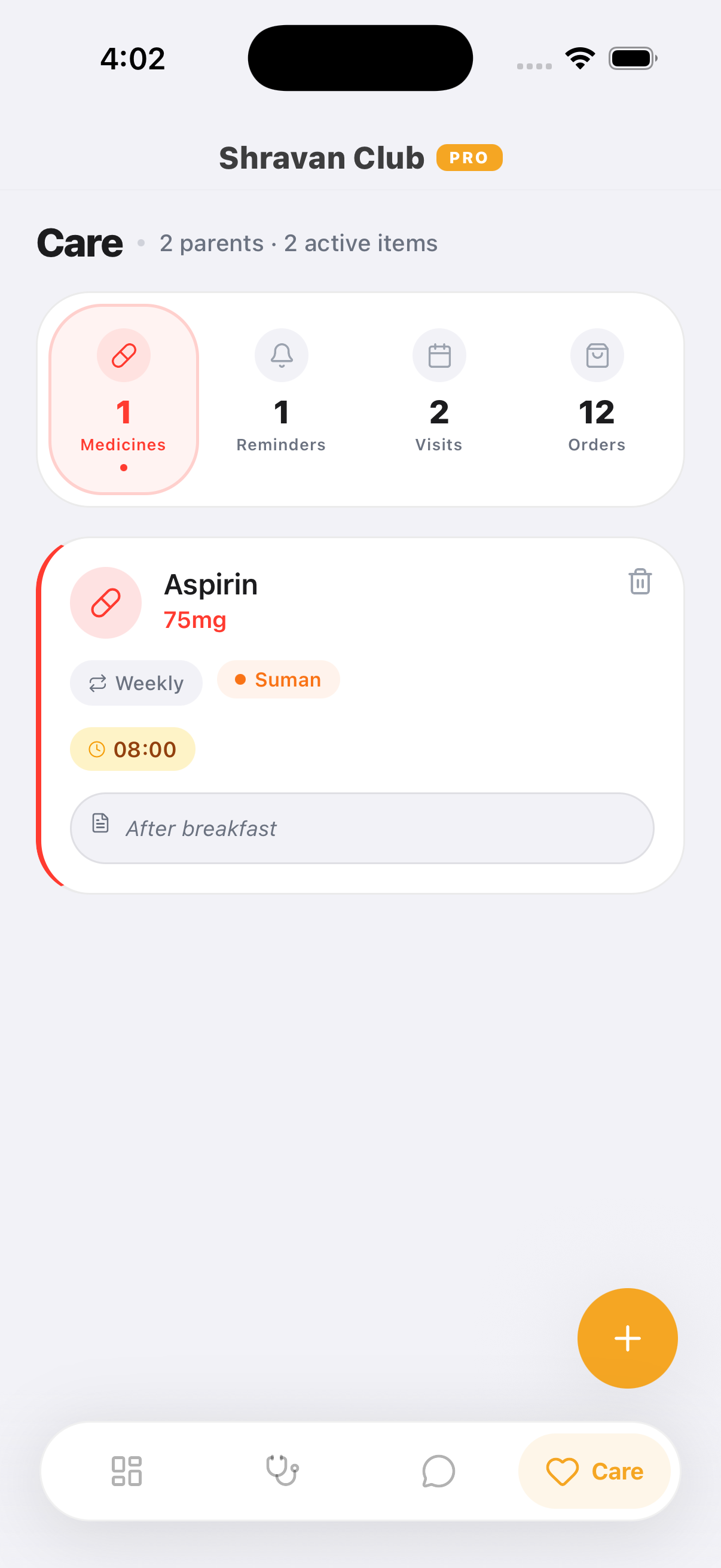Tap the Care tab in bottom bar
The image size is (721, 1568).
pyautogui.click(x=594, y=1471)
